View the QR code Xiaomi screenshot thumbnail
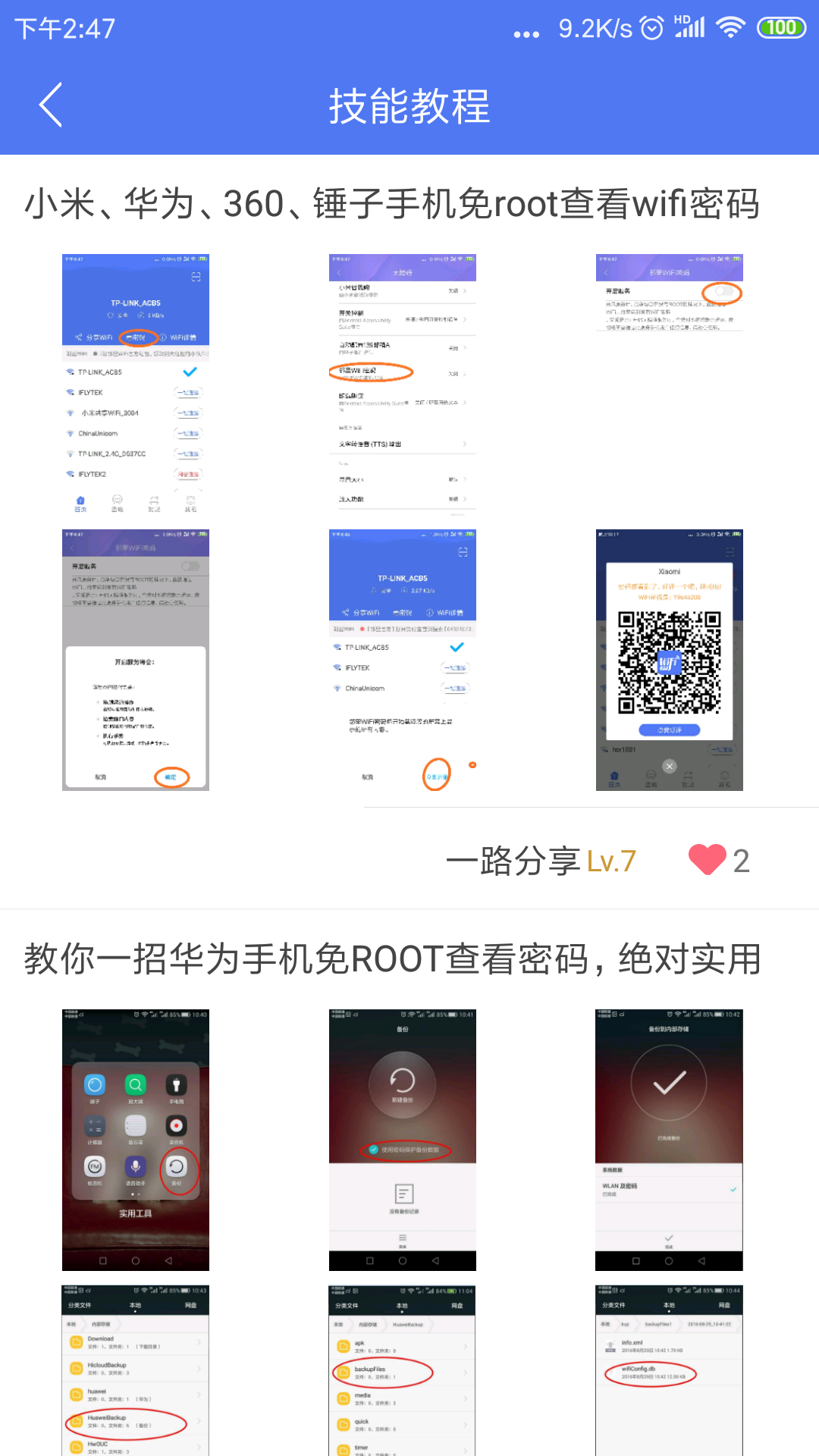The height and width of the screenshot is (1456, 819). [669, 660]
